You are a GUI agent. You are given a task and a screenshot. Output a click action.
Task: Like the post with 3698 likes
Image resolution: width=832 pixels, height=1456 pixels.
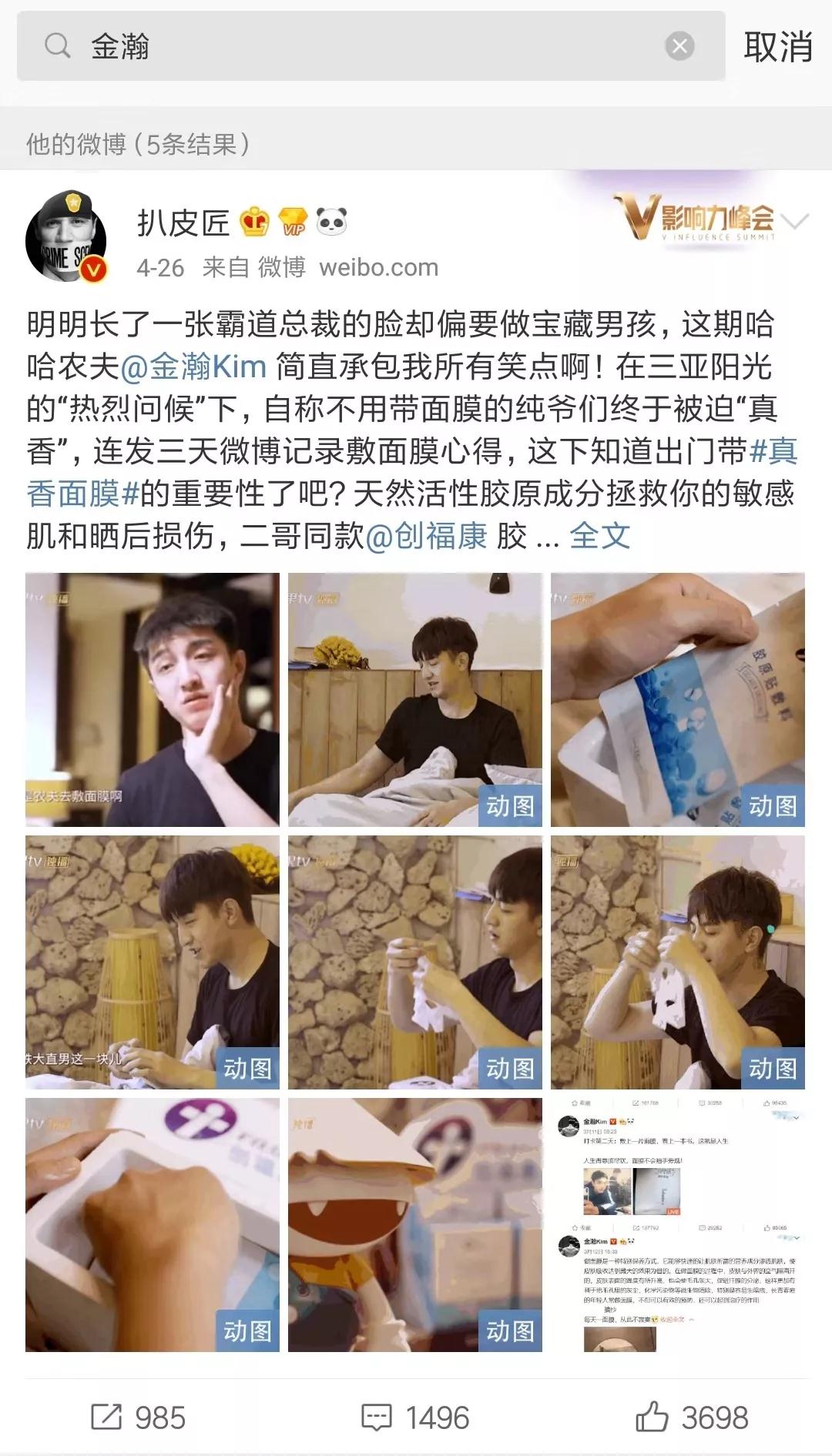[x=692, y=1417]
